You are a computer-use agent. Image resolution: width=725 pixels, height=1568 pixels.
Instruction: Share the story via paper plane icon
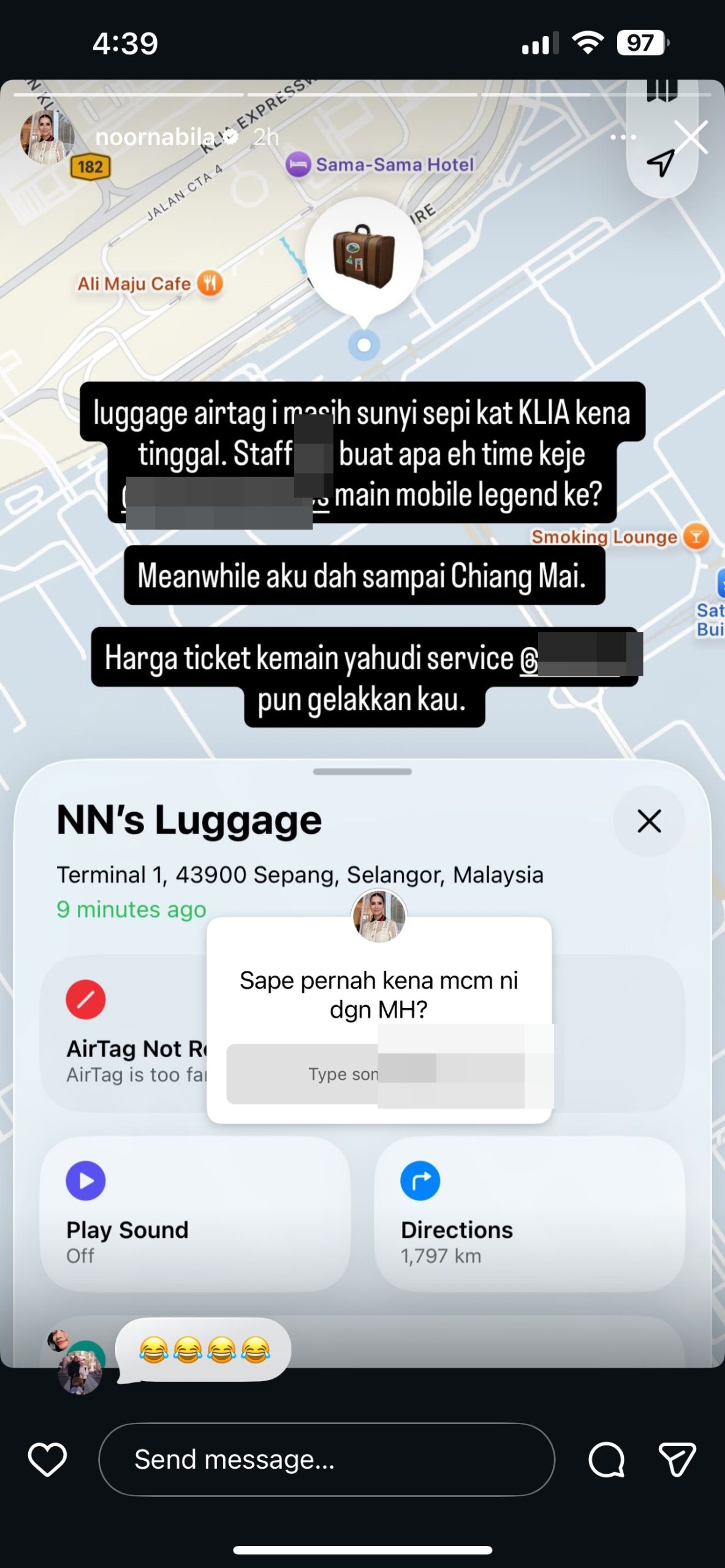pyautogui.click(x=677, y=1459)
